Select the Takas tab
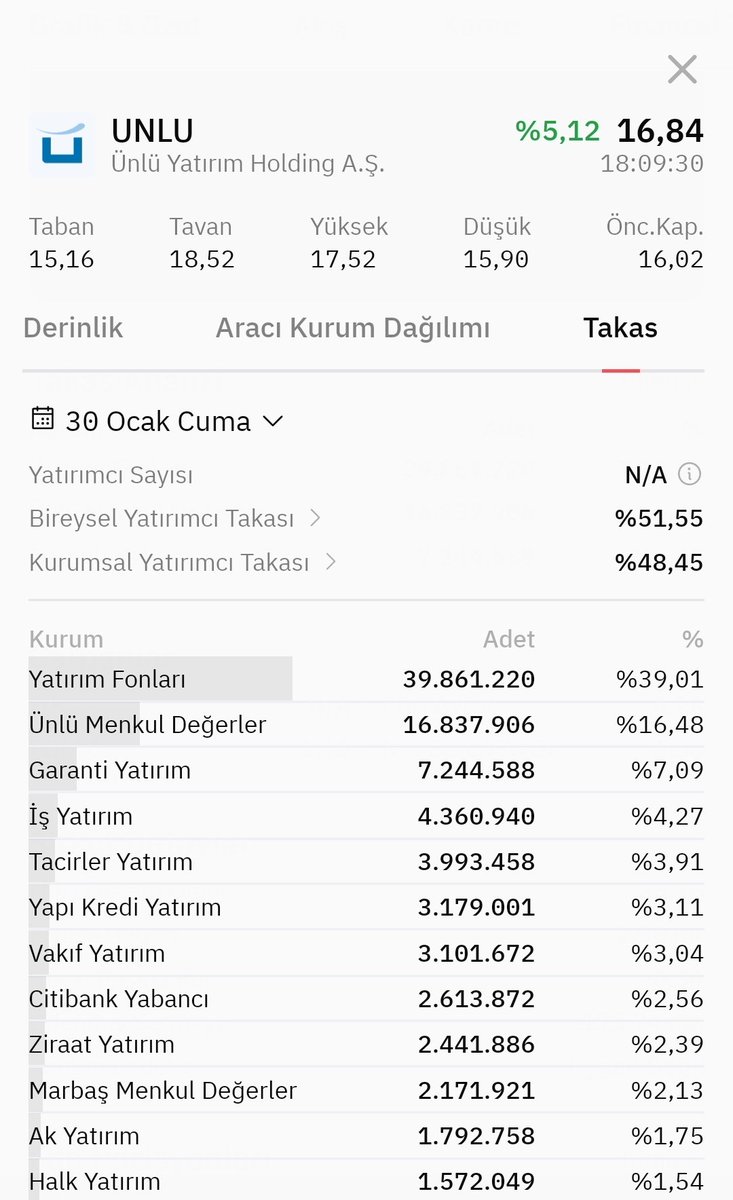The image size is (733, 1200). click(x=620, y=328)
